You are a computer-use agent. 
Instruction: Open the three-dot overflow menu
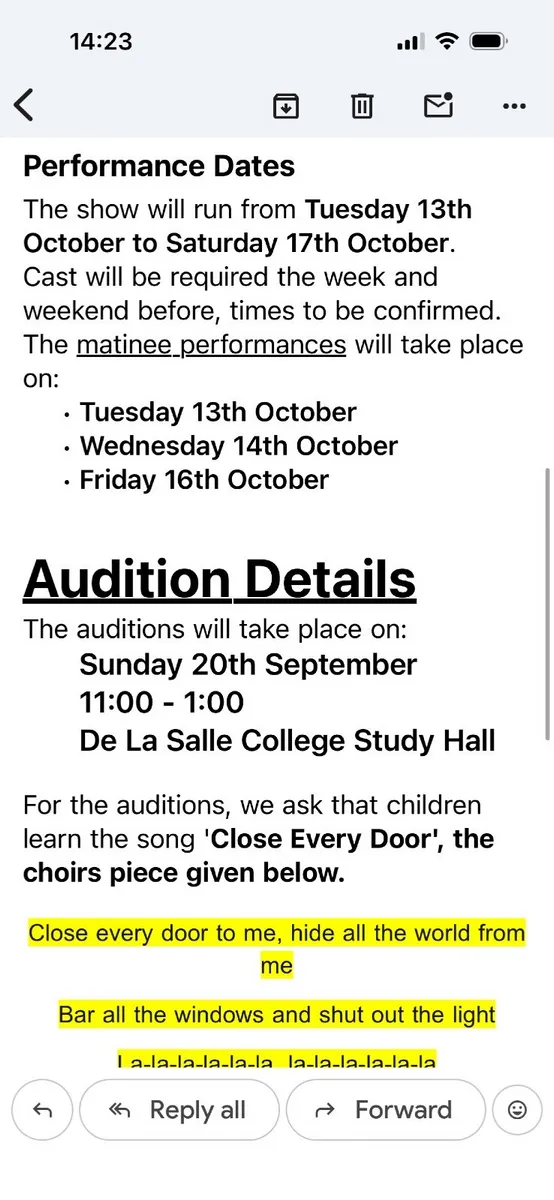[x=514, y=105]
